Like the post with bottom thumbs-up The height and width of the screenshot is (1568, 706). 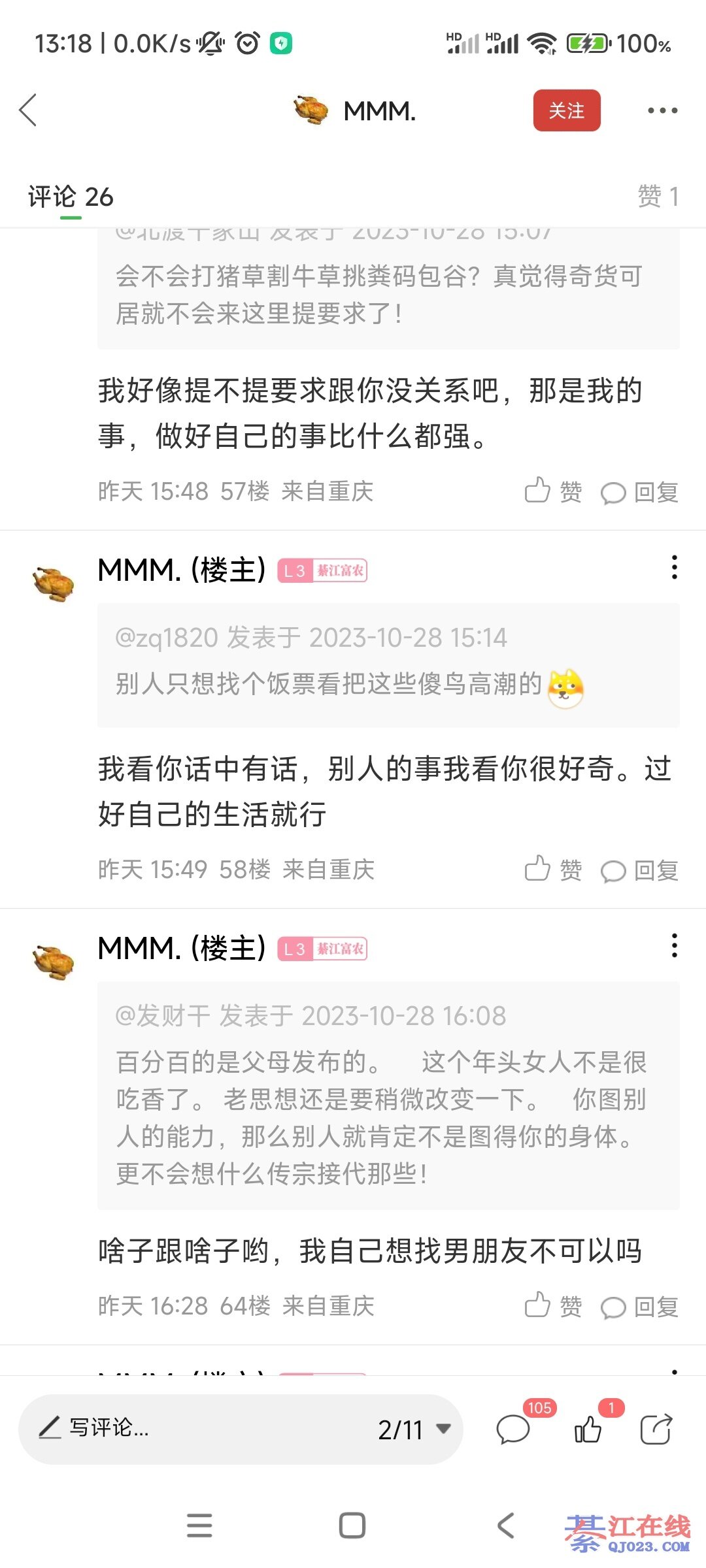coord(588,1429)
